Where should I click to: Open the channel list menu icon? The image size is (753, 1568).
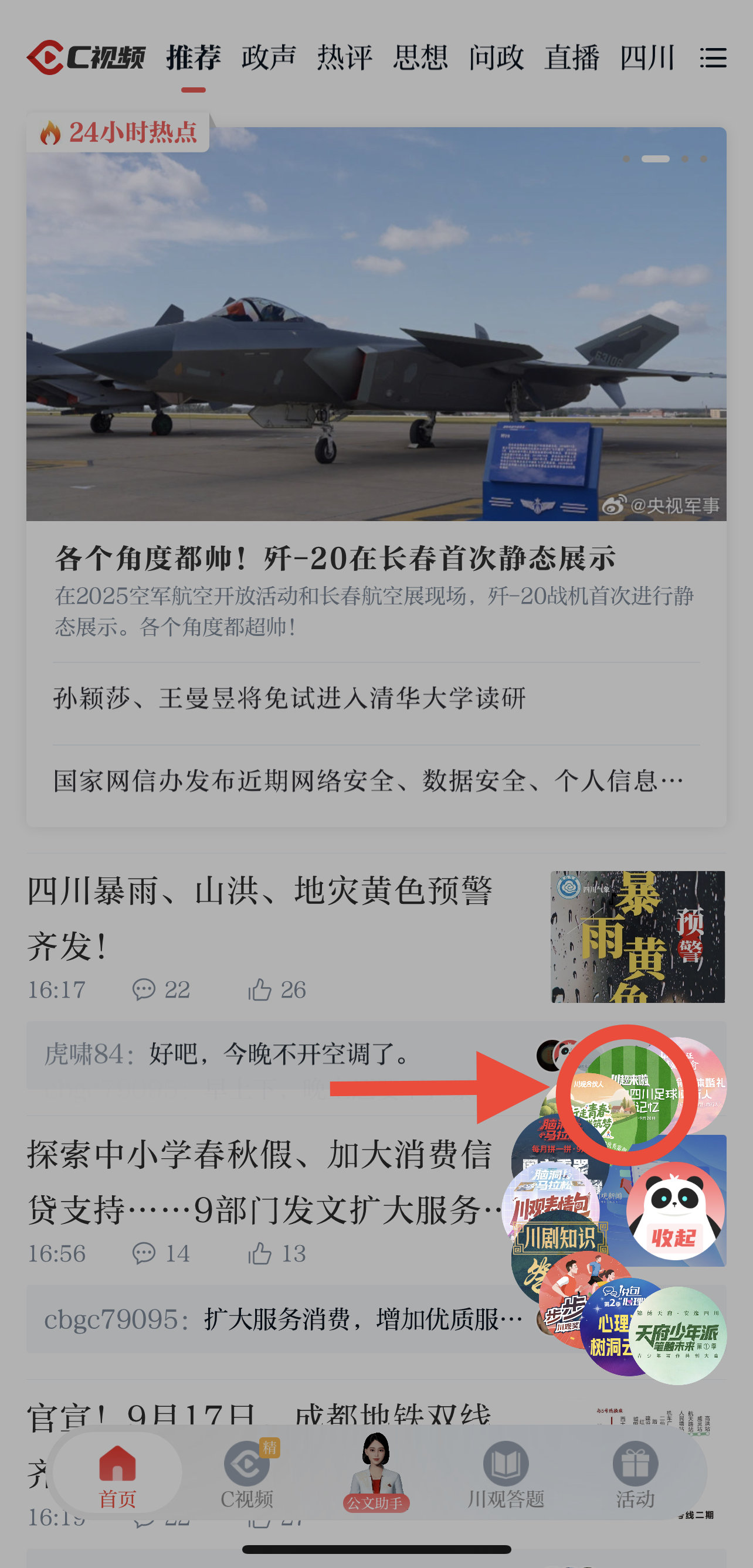[x=712, y=58]
